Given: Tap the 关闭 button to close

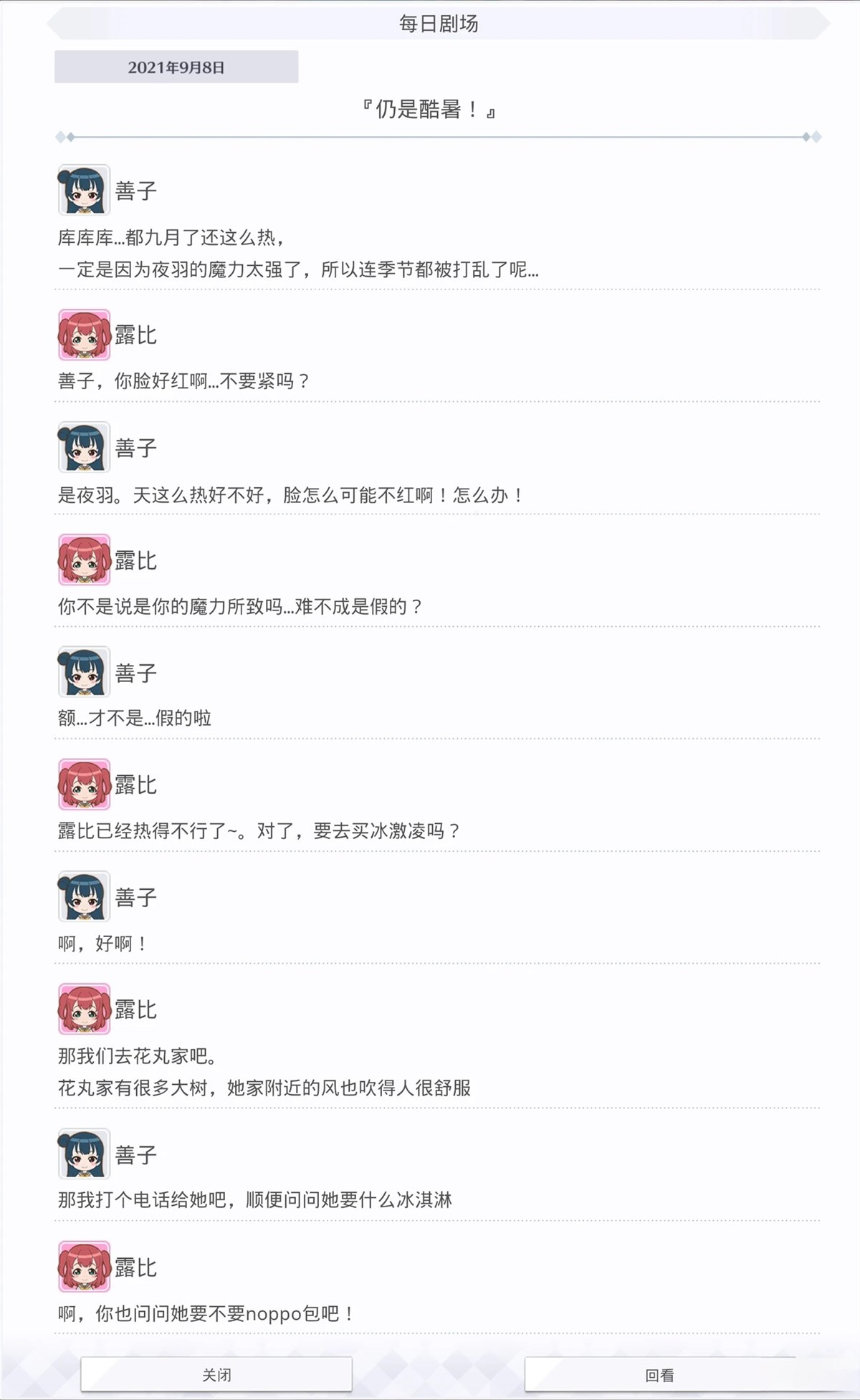Looking at the screenshot, I should click(216, 1374).
